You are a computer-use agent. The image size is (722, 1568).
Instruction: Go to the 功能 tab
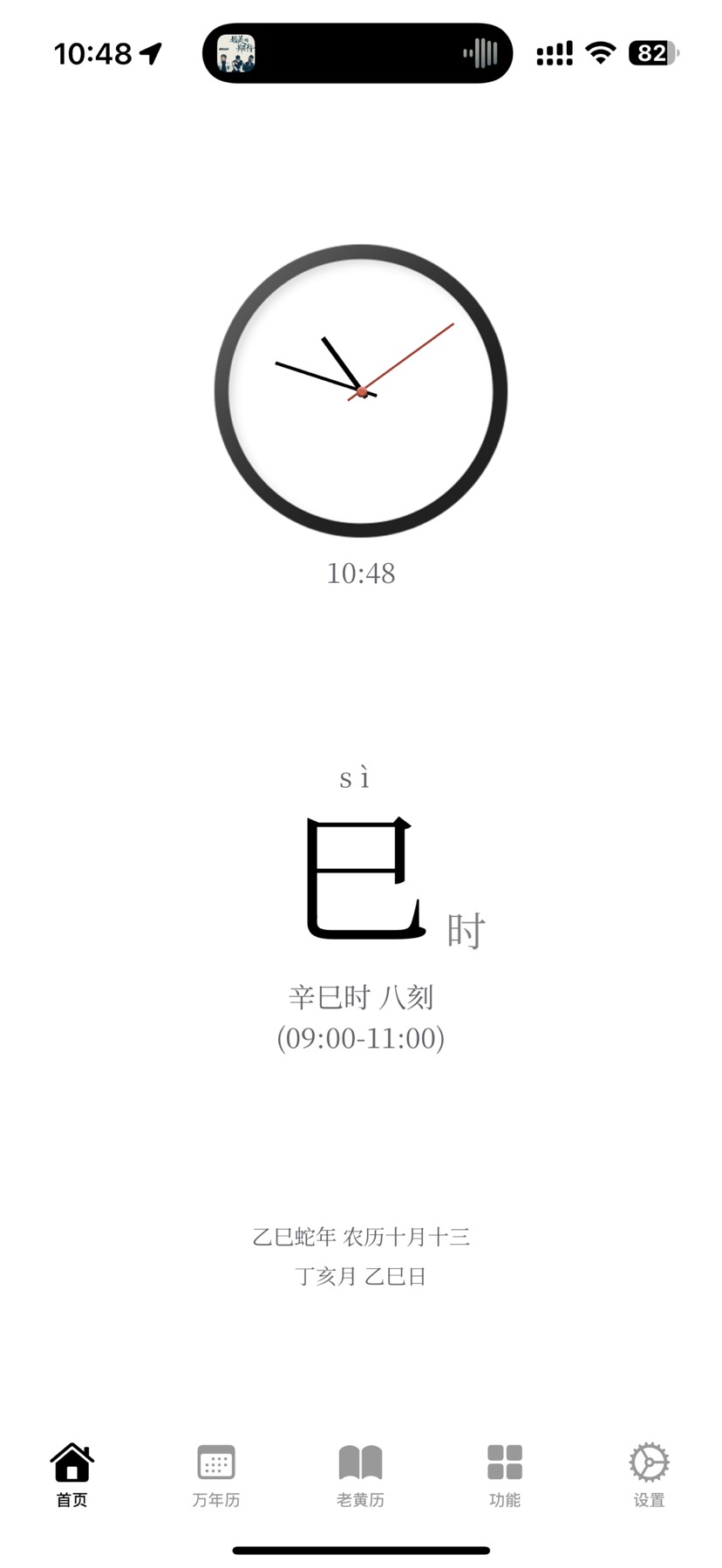pos(504,1475)
